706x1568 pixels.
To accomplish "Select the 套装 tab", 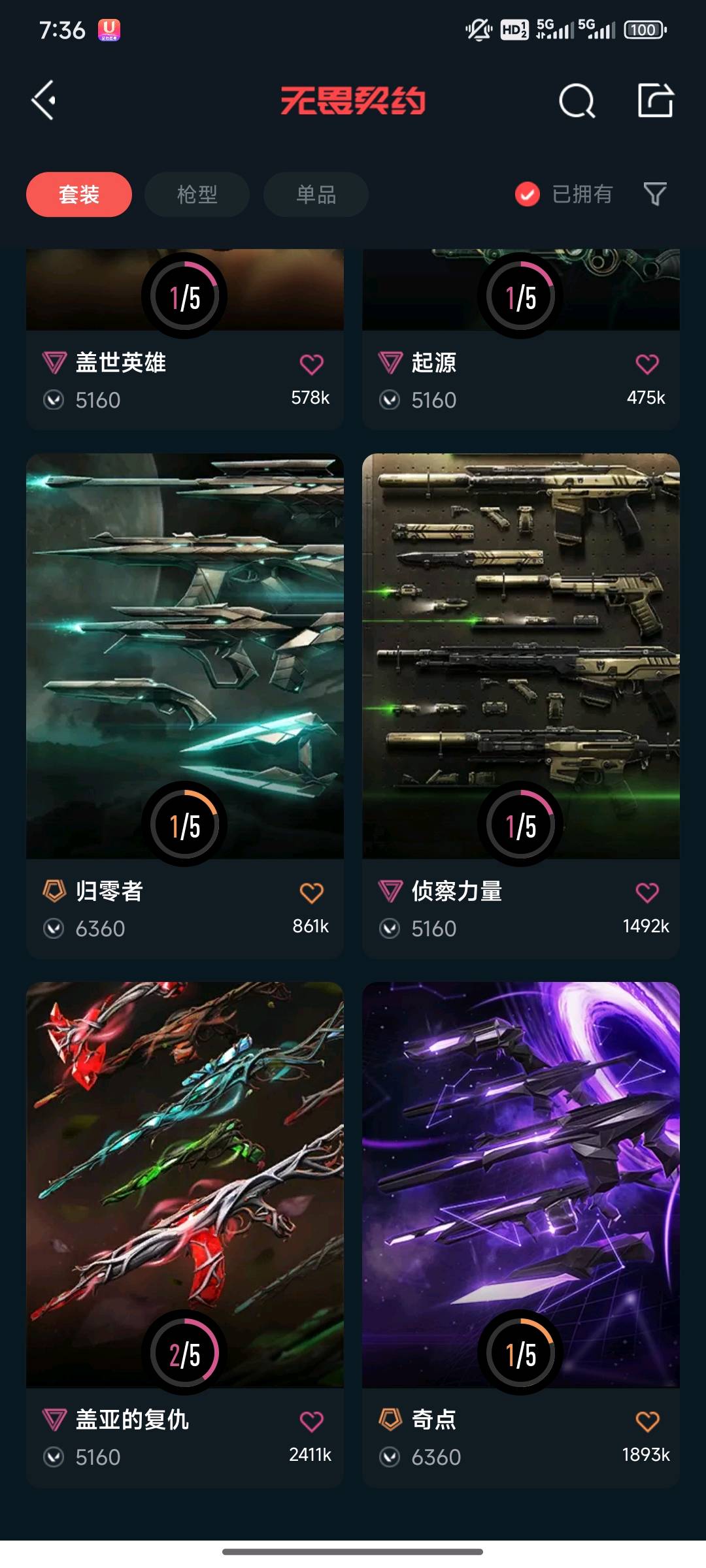I will 79,194.
